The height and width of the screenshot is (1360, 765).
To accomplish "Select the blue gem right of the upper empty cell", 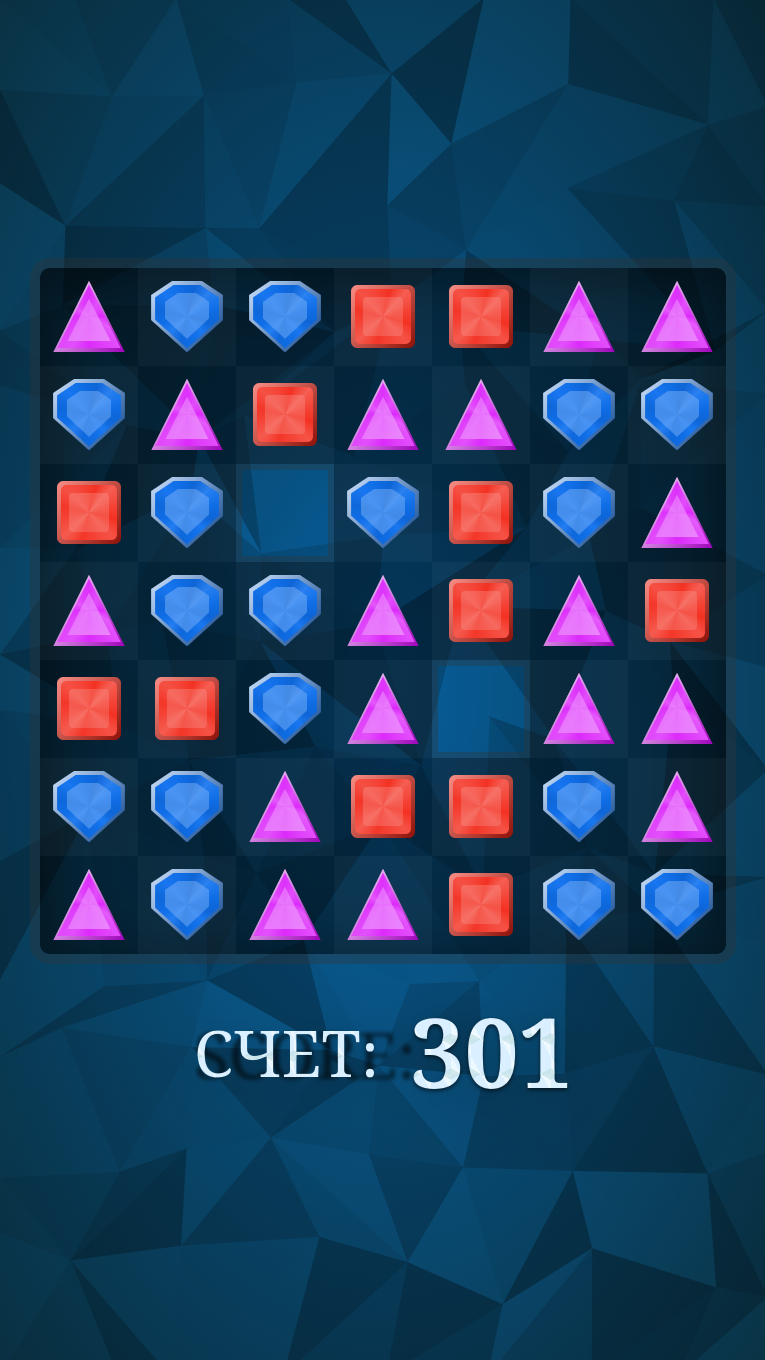I will click(383, 512).
